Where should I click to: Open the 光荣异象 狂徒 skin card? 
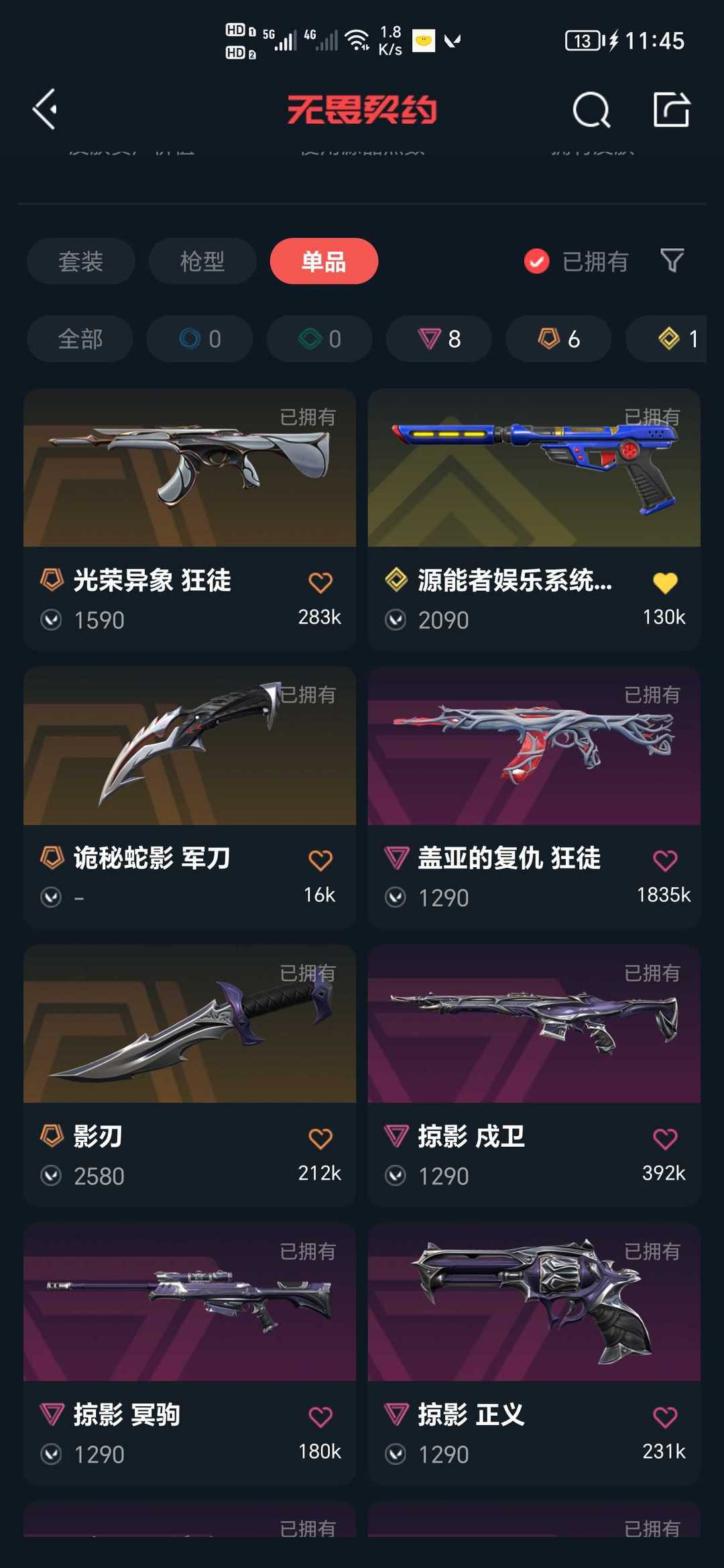pos(190,518)
